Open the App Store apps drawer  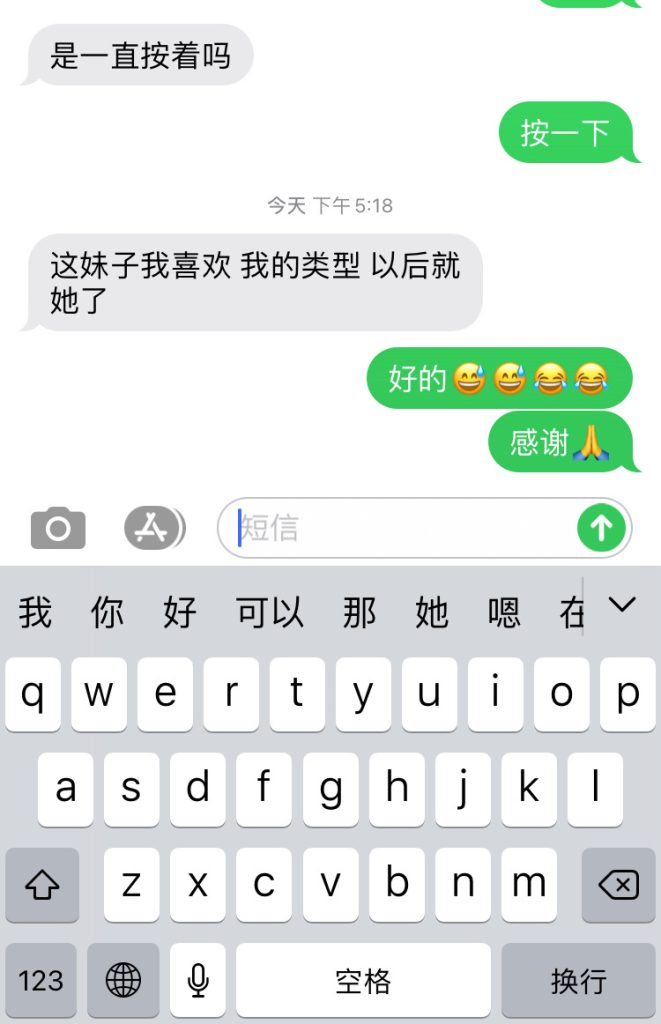click(153, 528)
